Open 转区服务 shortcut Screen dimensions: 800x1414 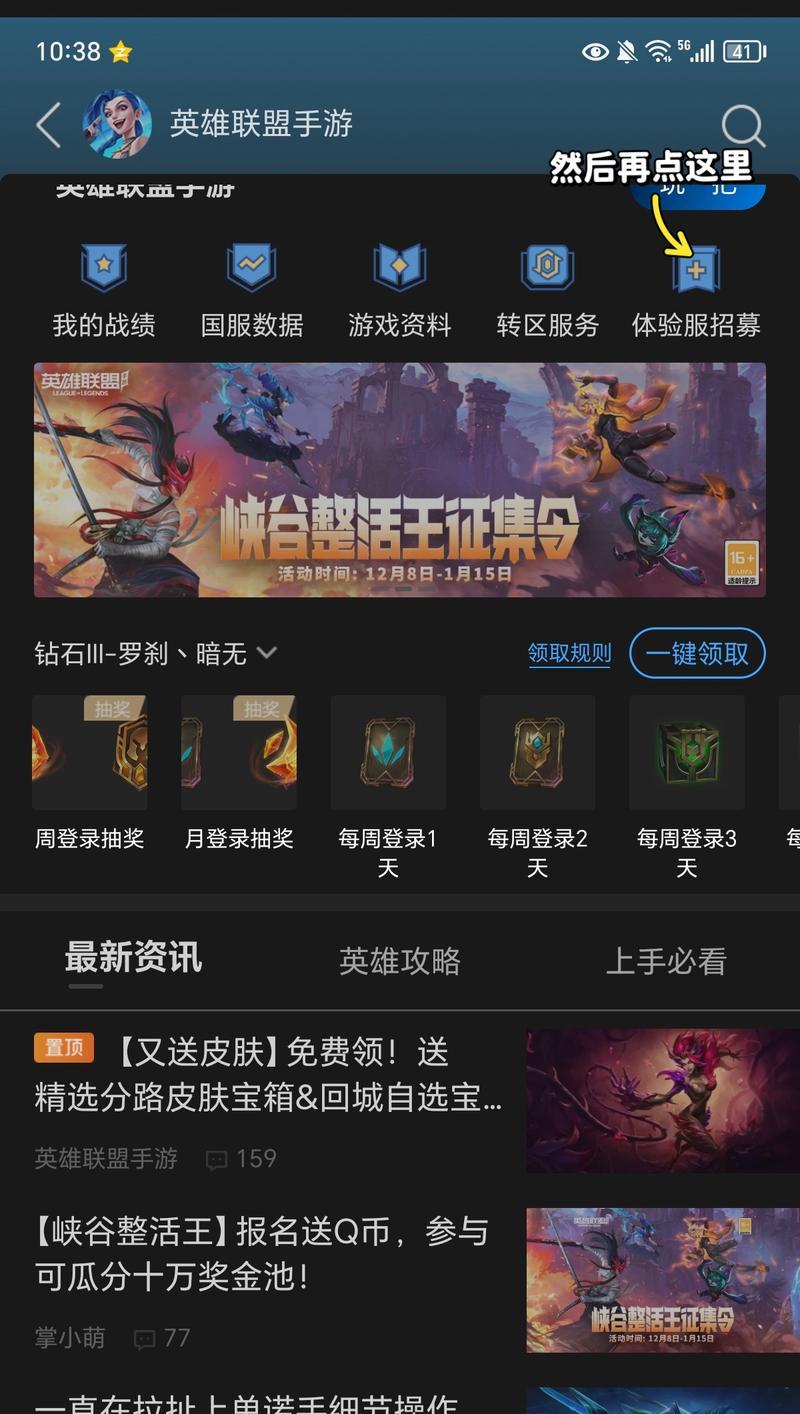[547, 290]
